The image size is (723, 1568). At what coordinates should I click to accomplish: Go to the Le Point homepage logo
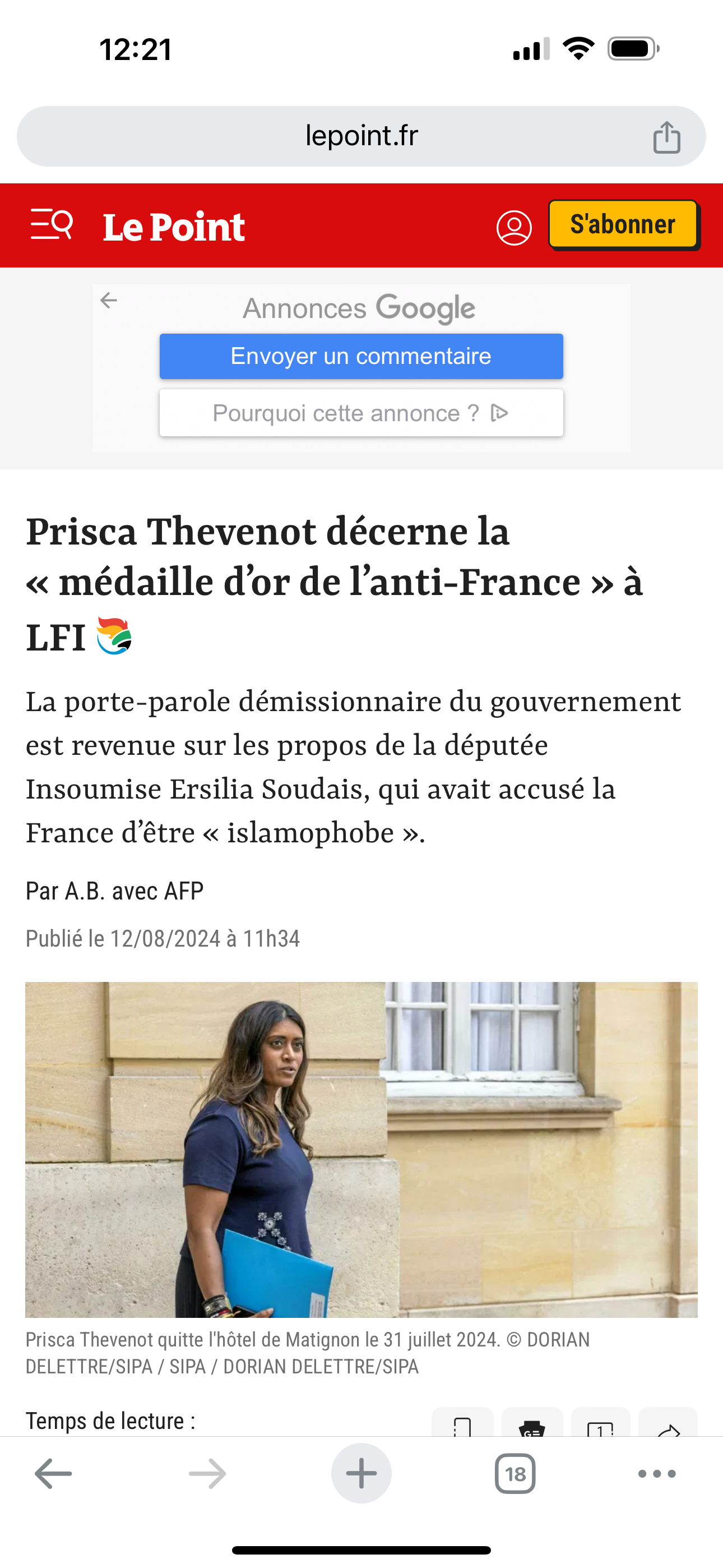[174, 227]
